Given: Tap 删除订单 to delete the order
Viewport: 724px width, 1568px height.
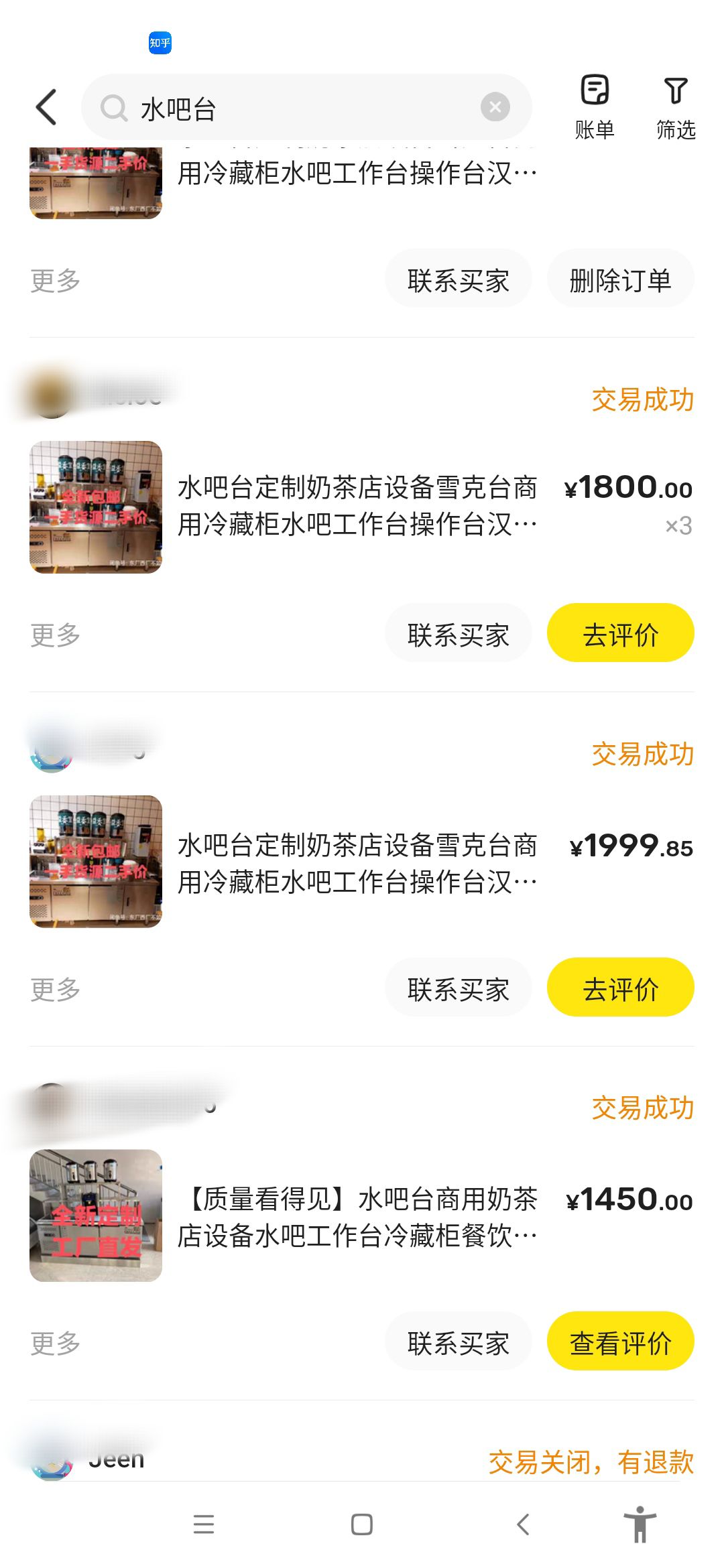Looking at the screenshot, I should (x=620, y=280).
